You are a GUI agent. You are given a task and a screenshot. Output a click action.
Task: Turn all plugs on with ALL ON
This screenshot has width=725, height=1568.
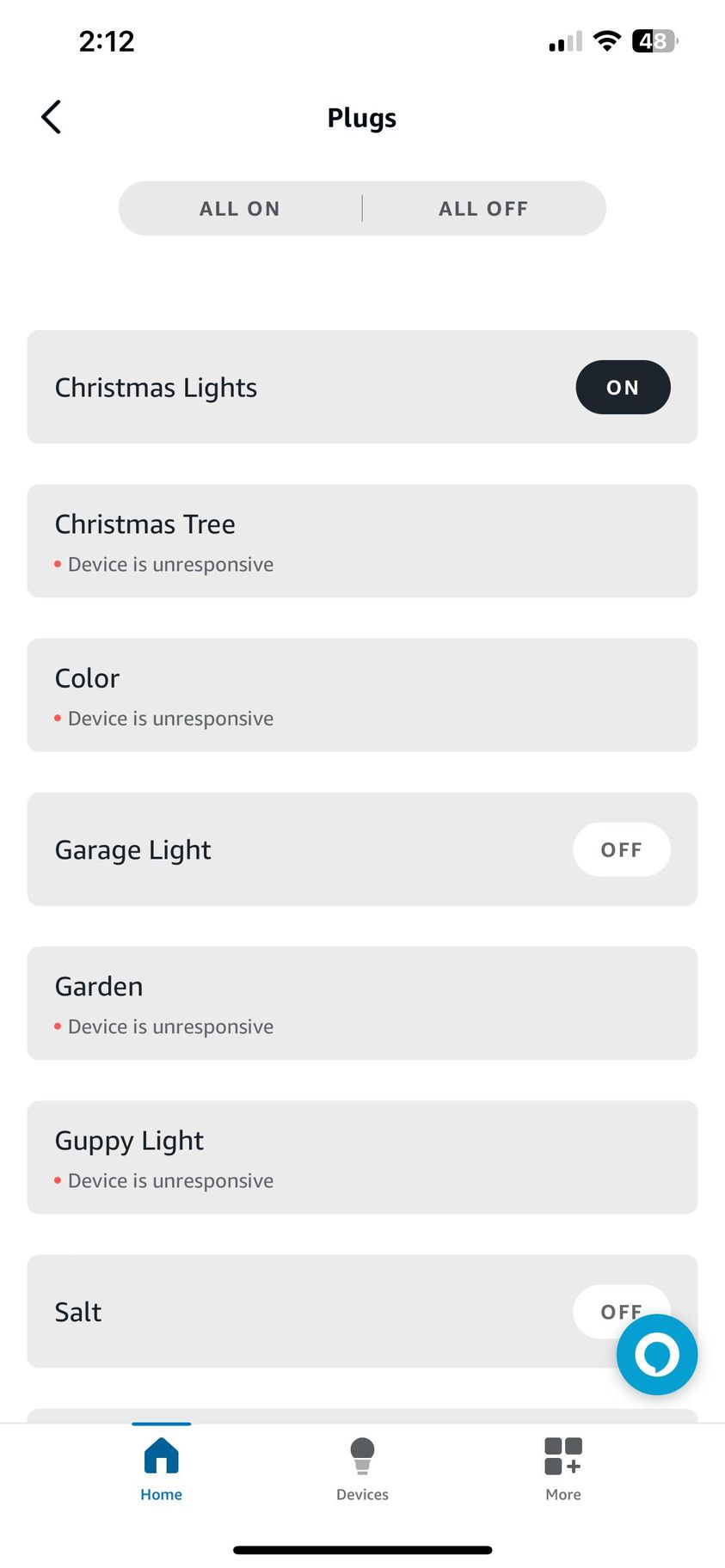(240, 209)
